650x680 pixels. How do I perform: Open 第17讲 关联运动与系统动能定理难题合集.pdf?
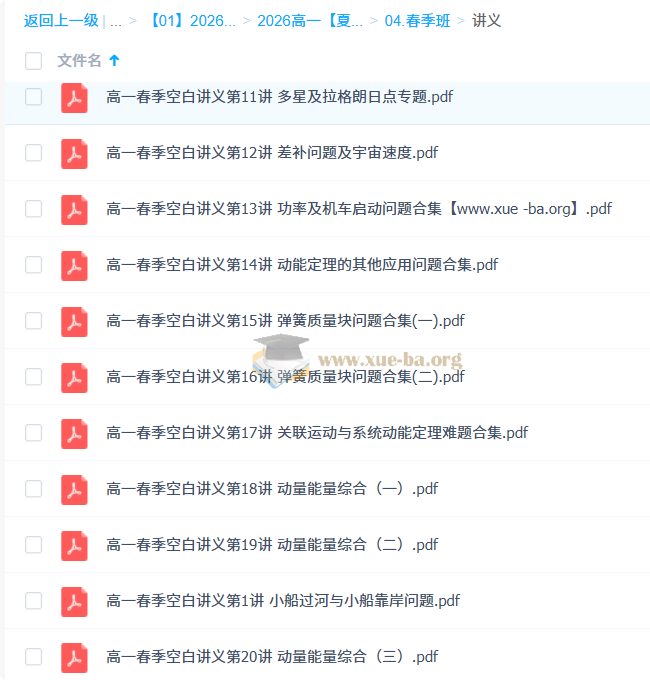pyautogui.click(x=316, y=433)
